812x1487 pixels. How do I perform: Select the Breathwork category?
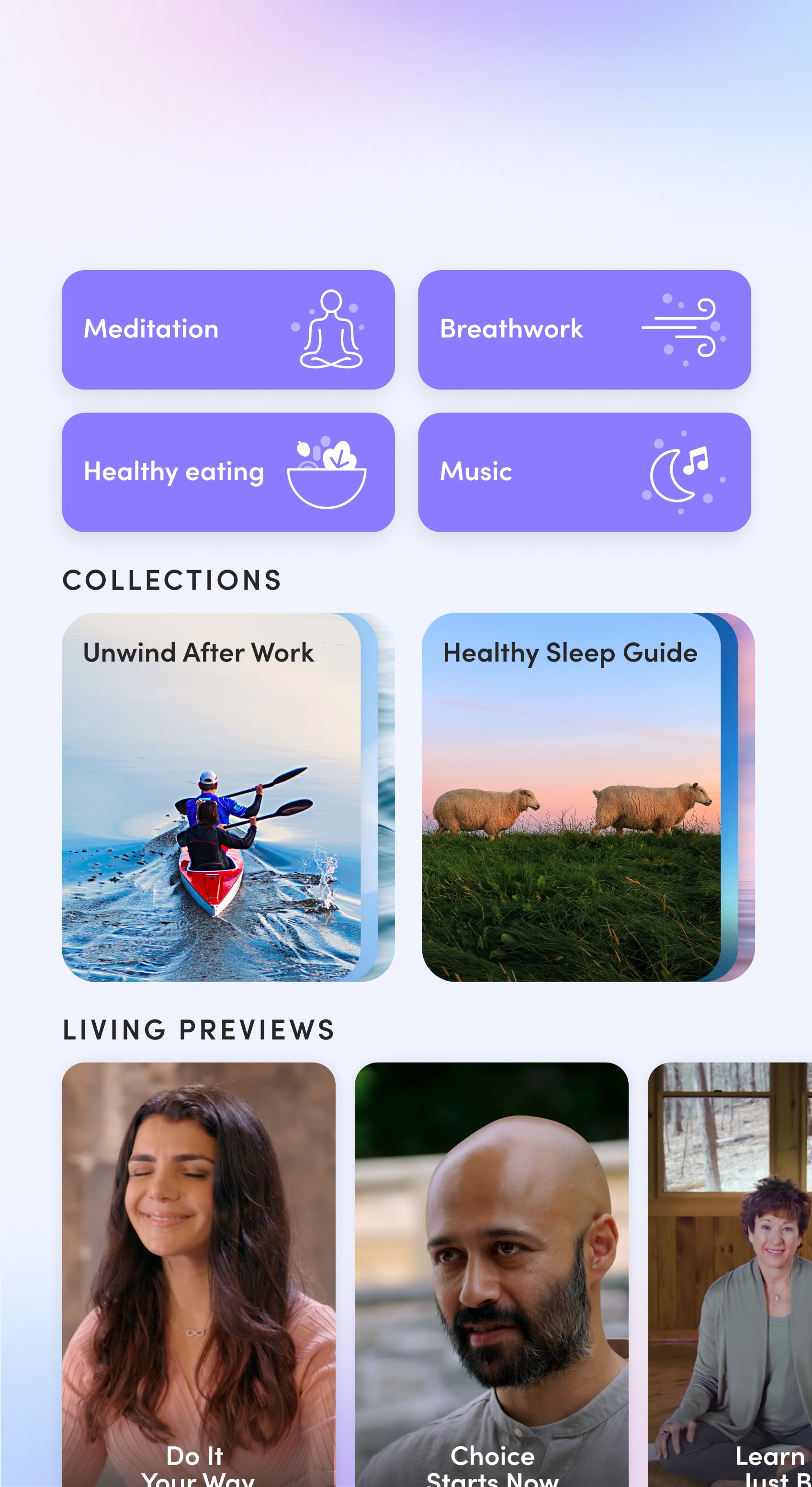[584, 330]
